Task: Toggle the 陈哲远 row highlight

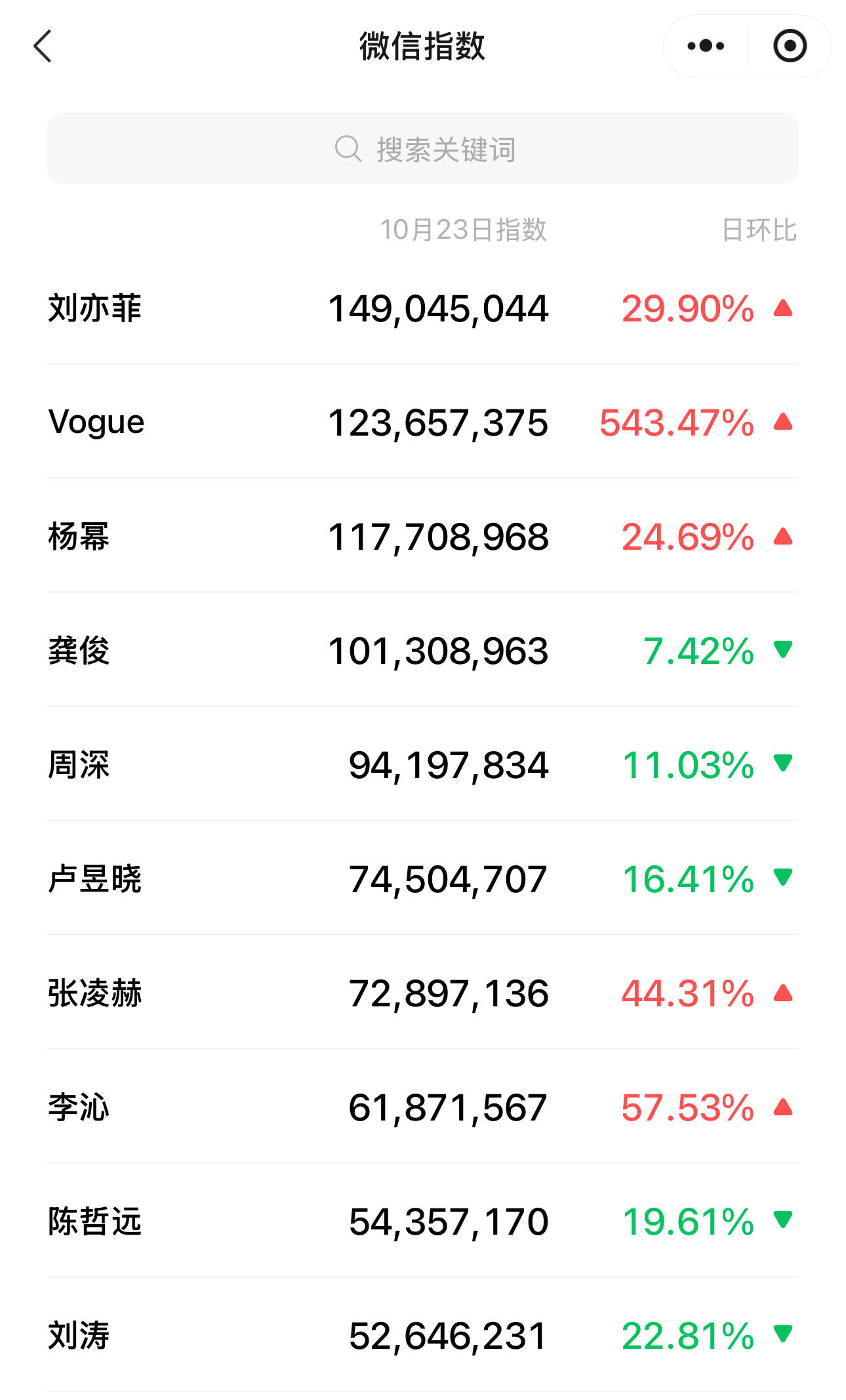Action: tap(94, 1222)
